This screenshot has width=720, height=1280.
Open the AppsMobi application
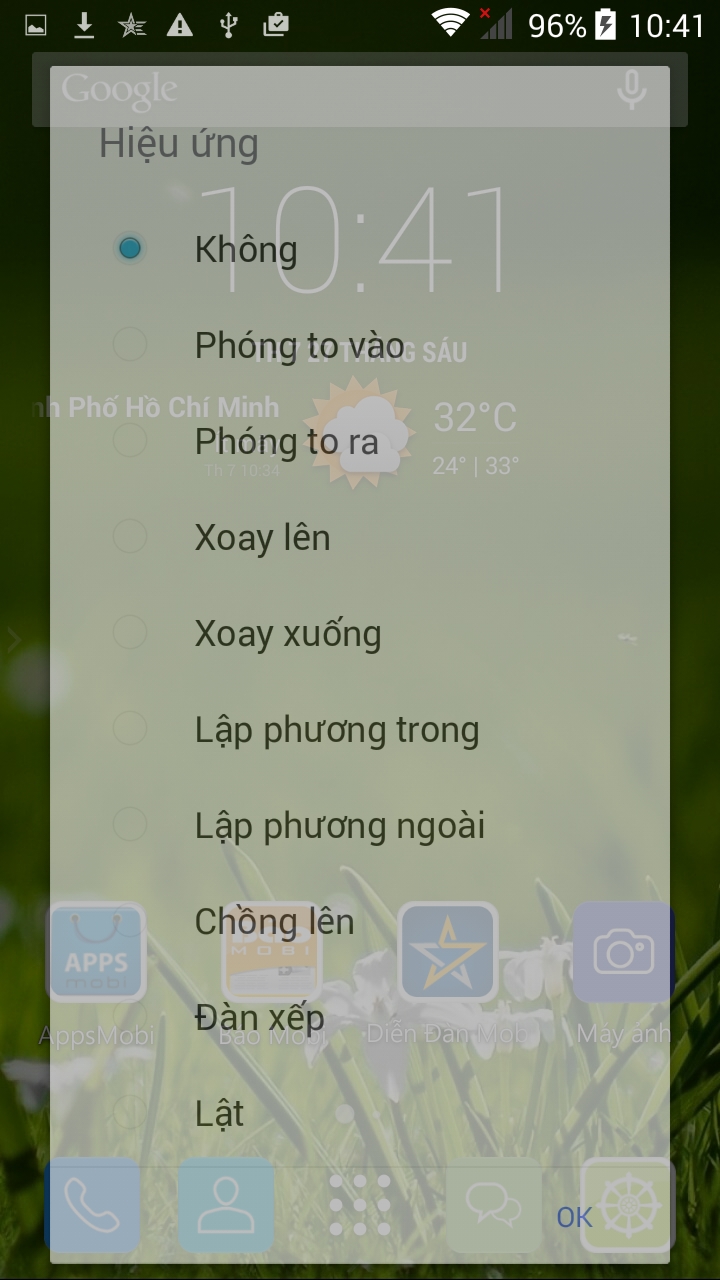(95, 952)
